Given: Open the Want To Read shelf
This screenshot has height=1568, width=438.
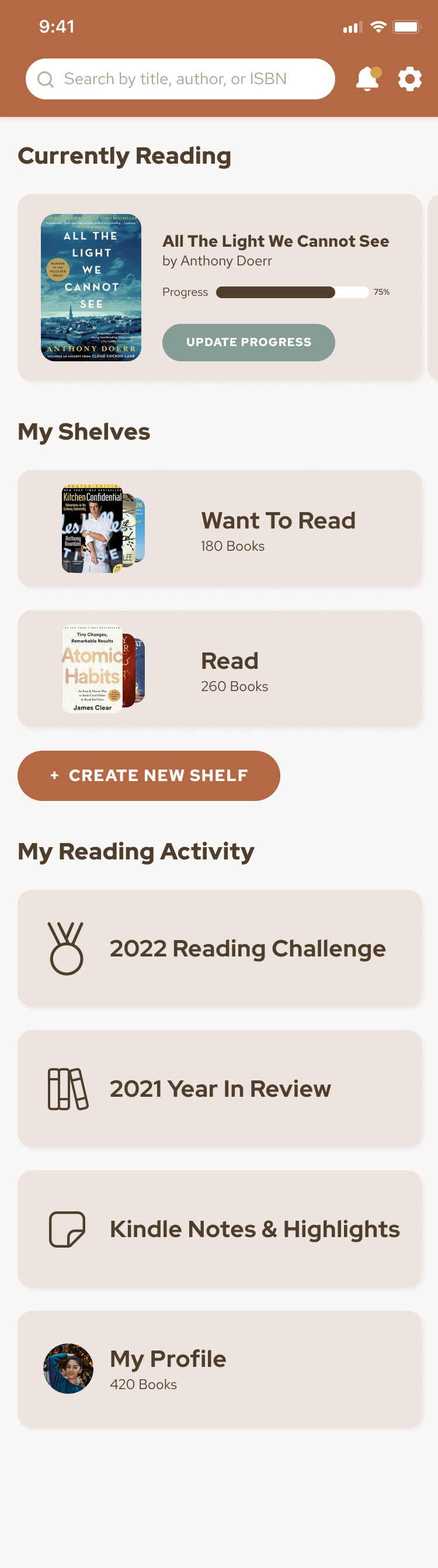Looking at the screenshot, I should 219,529.
